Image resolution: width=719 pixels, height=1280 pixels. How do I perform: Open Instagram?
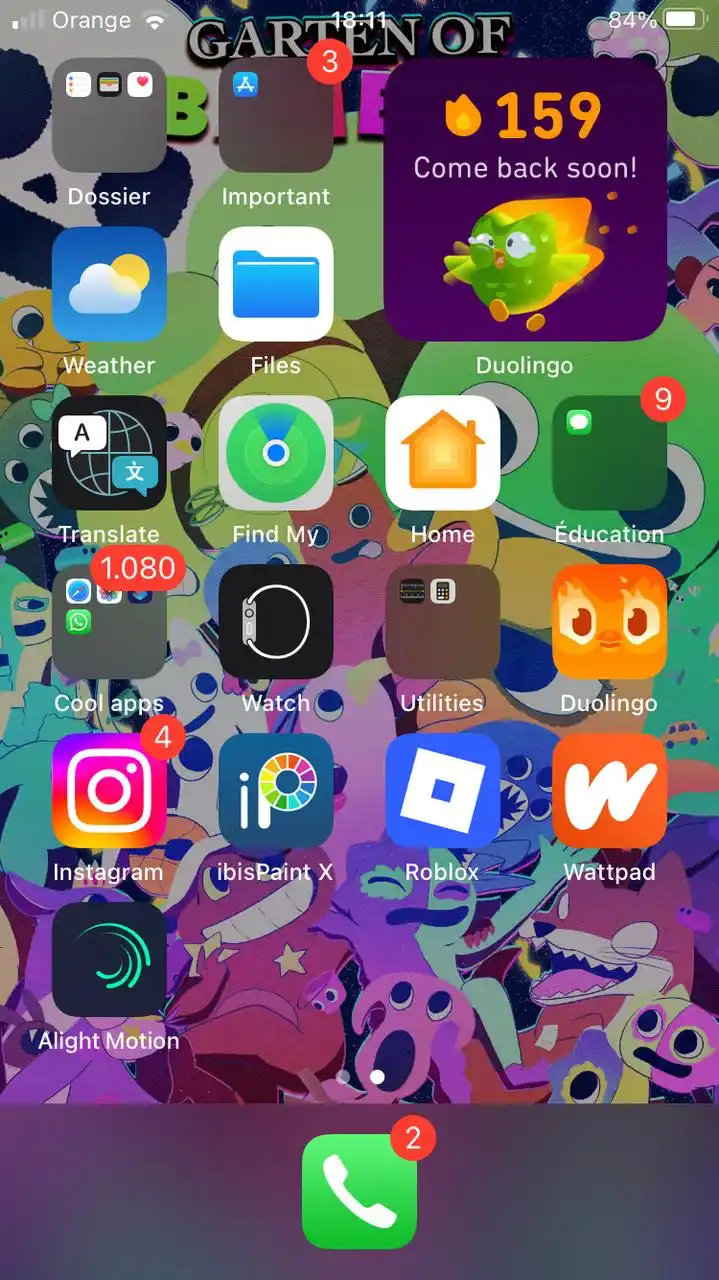pos(109,790)
